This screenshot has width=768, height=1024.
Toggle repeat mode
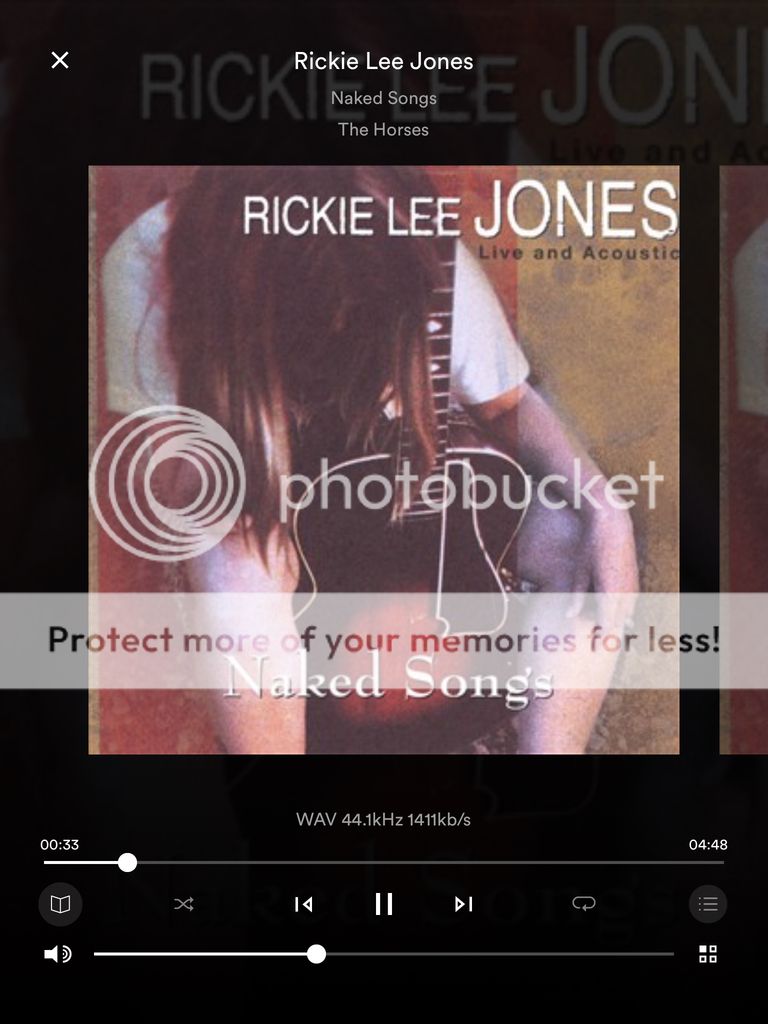pyautogui.click(x=583, y=904)
